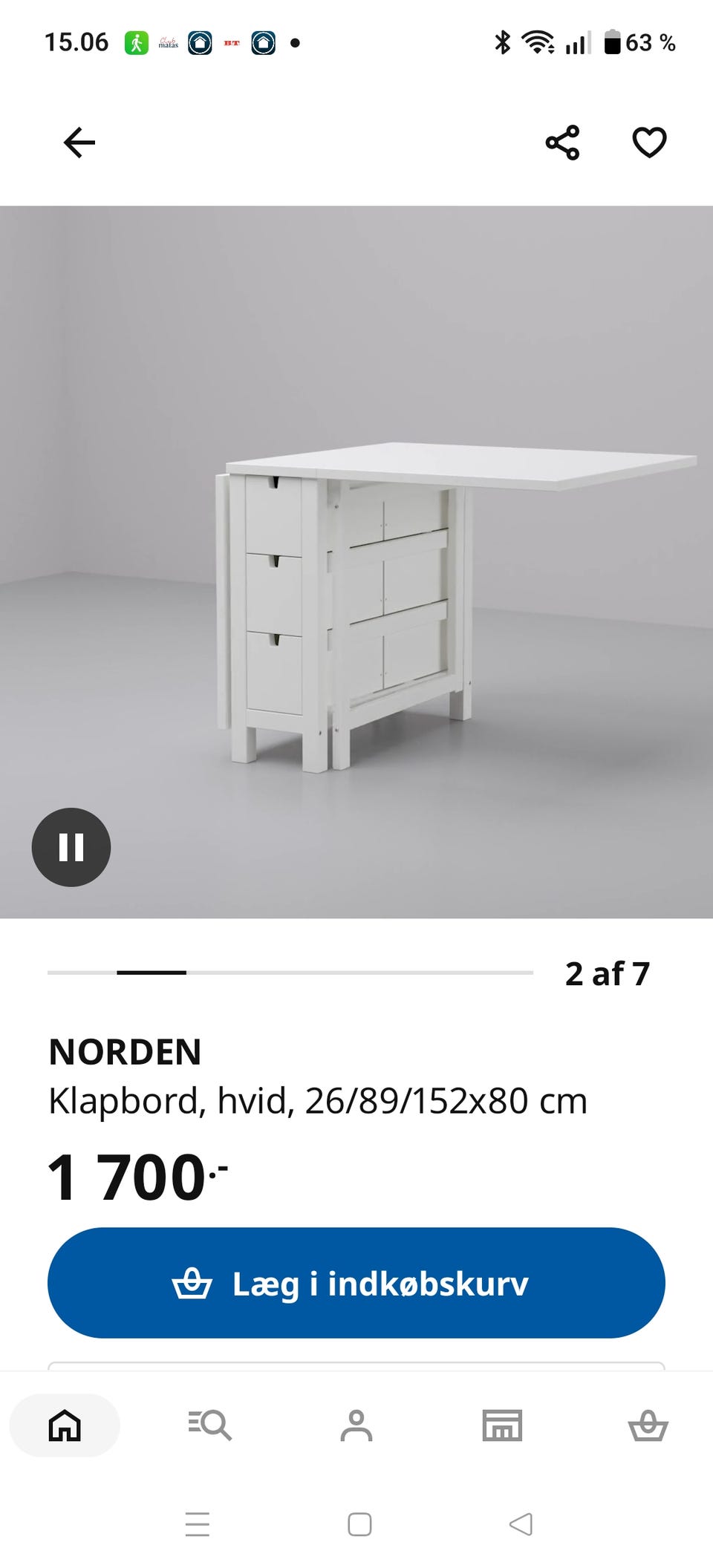Pause the product video
The width and height of the screenshot is (713, 1568).
pos(71,847)
